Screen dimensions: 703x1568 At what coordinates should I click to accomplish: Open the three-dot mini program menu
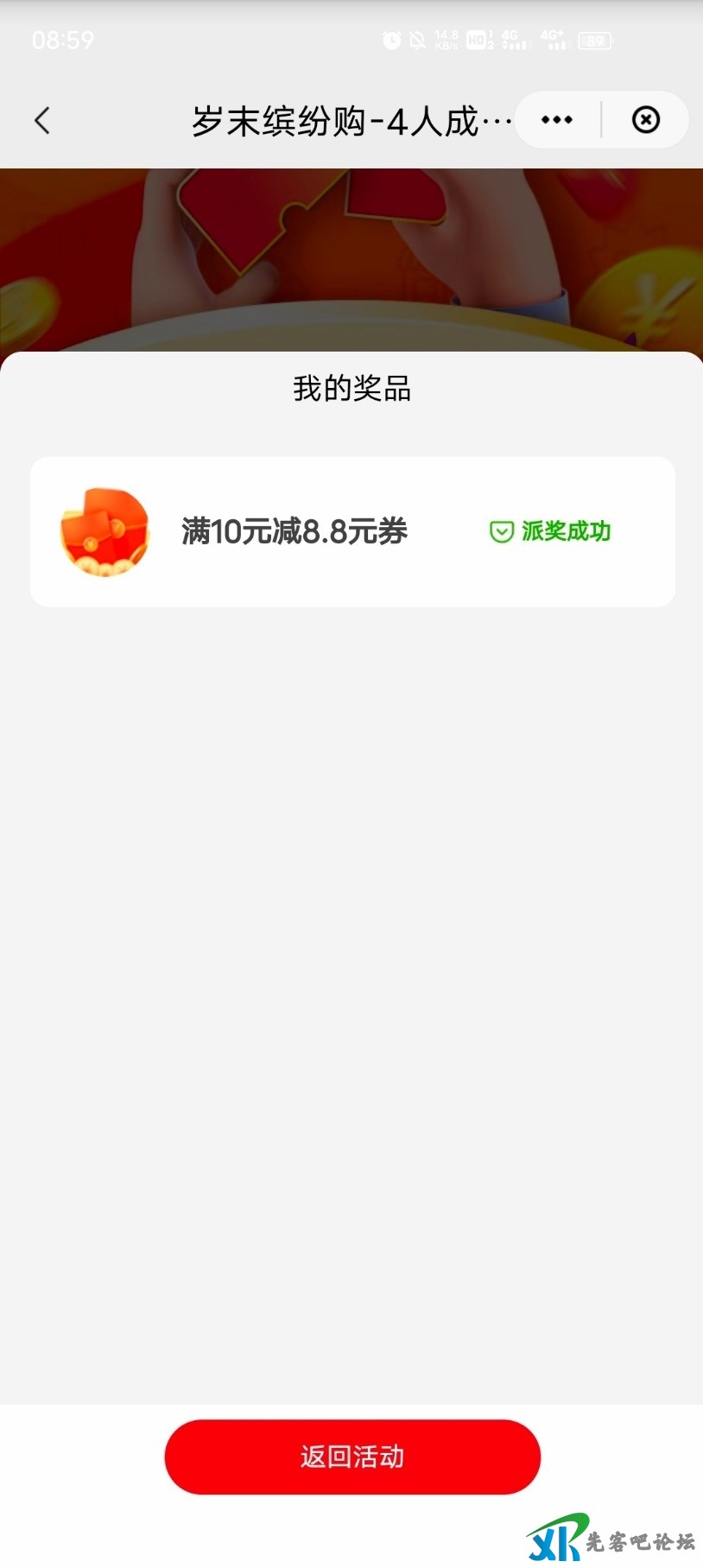[x=557, y=120]
